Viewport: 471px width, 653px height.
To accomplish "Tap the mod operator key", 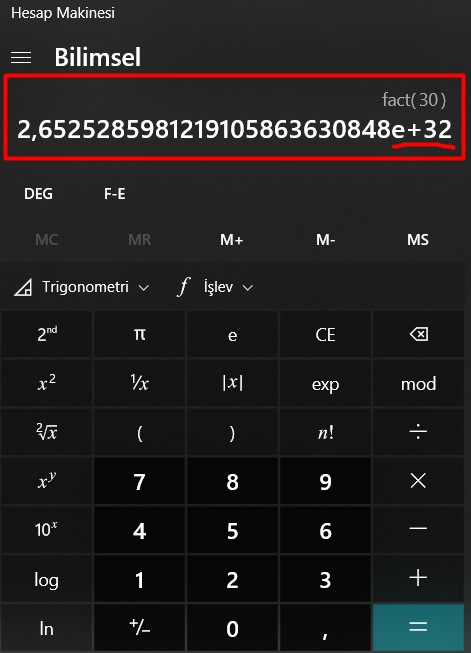I will click(418, 383).
